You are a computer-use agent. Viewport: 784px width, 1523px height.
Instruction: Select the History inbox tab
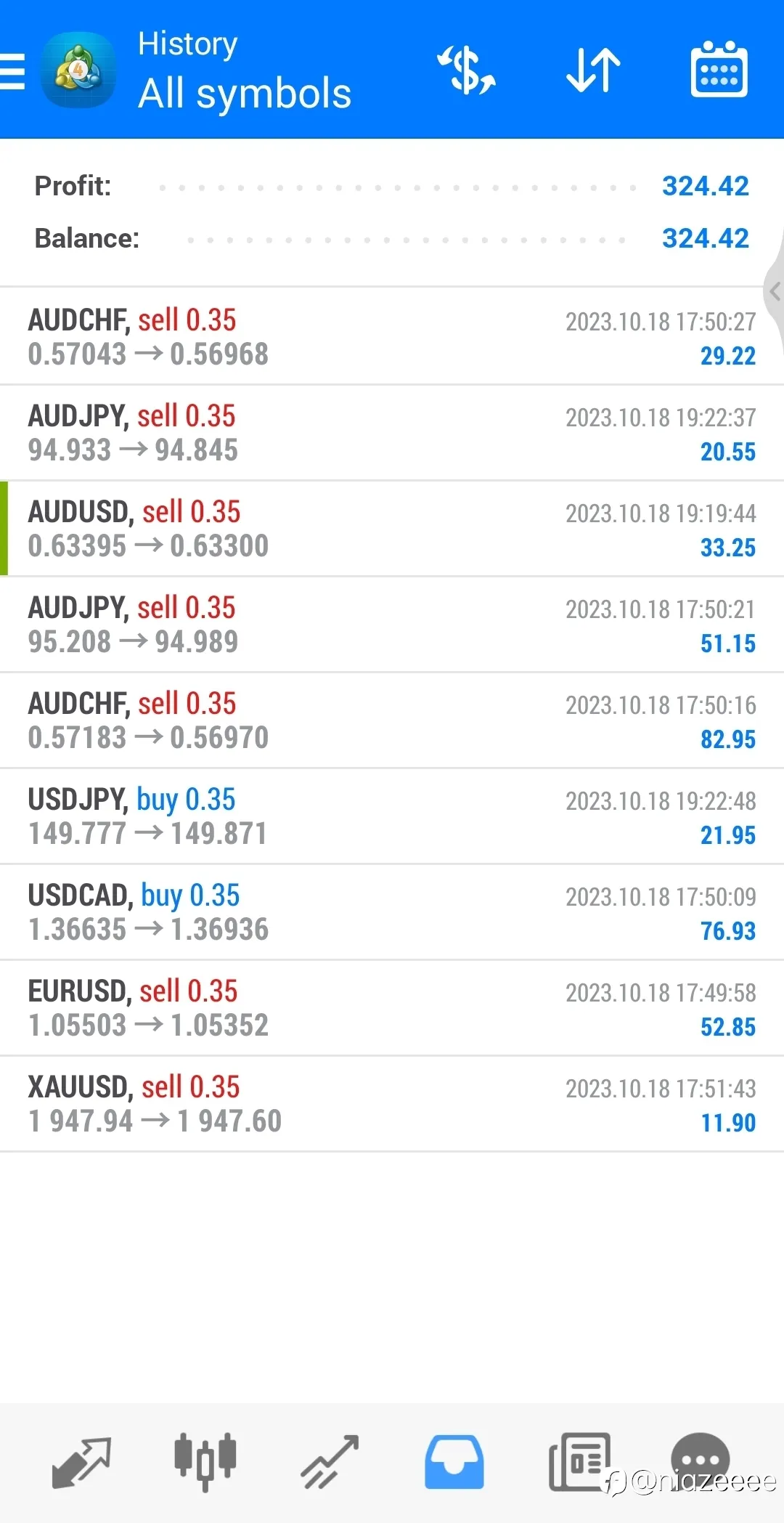pyautogui.click(x=454, y=1462)
